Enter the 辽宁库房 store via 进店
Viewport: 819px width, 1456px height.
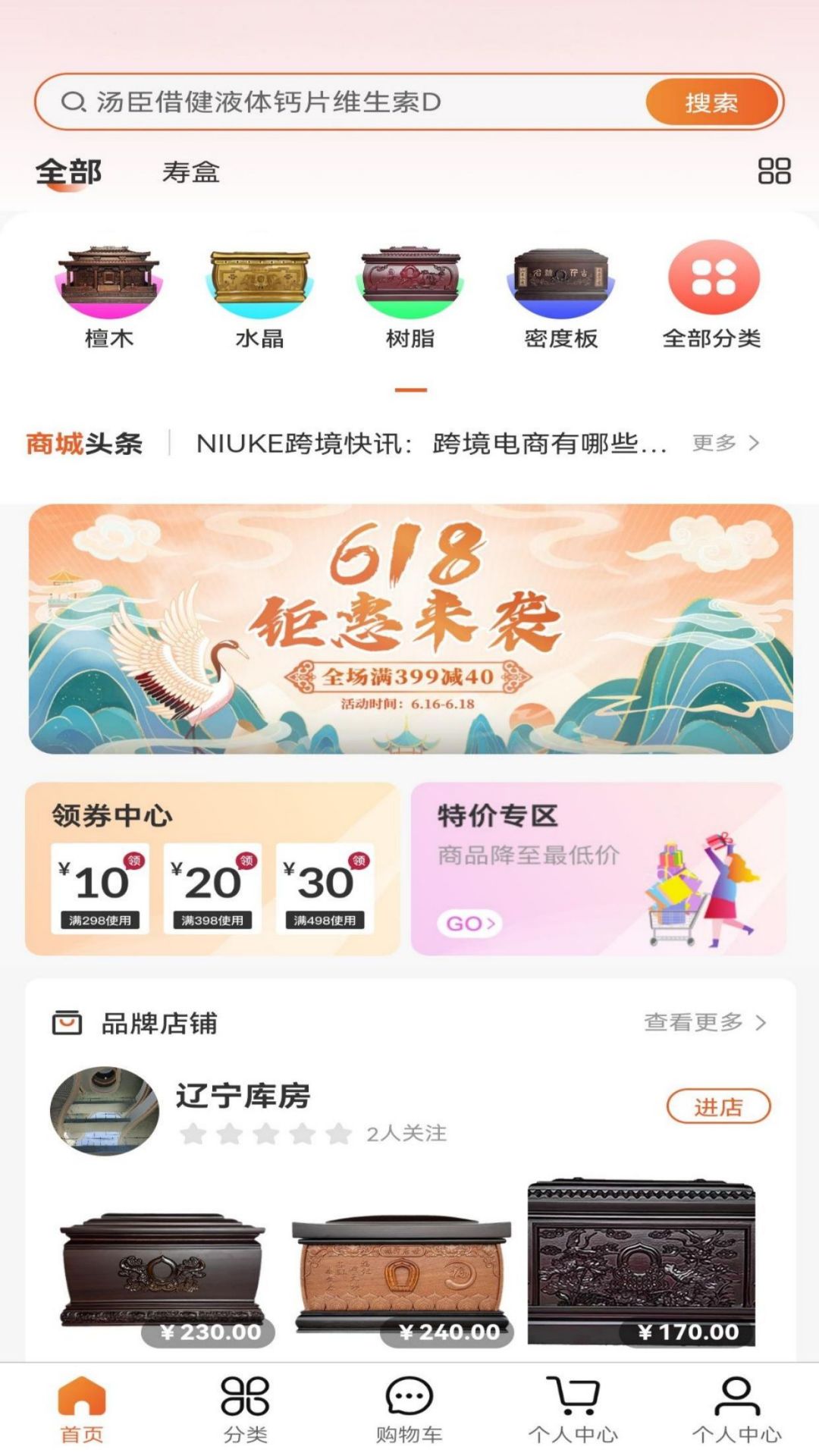717,1107
